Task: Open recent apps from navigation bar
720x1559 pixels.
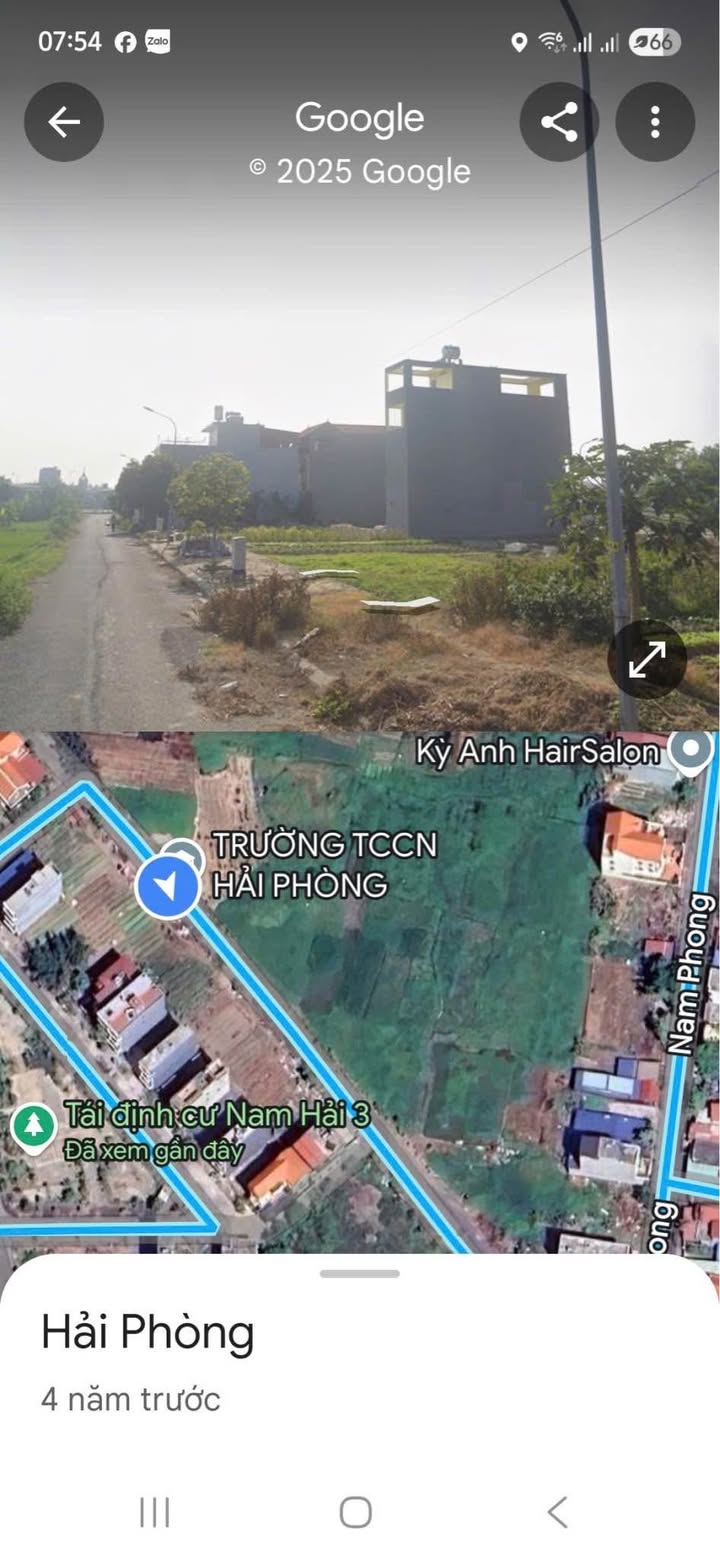Action: 154,1512
